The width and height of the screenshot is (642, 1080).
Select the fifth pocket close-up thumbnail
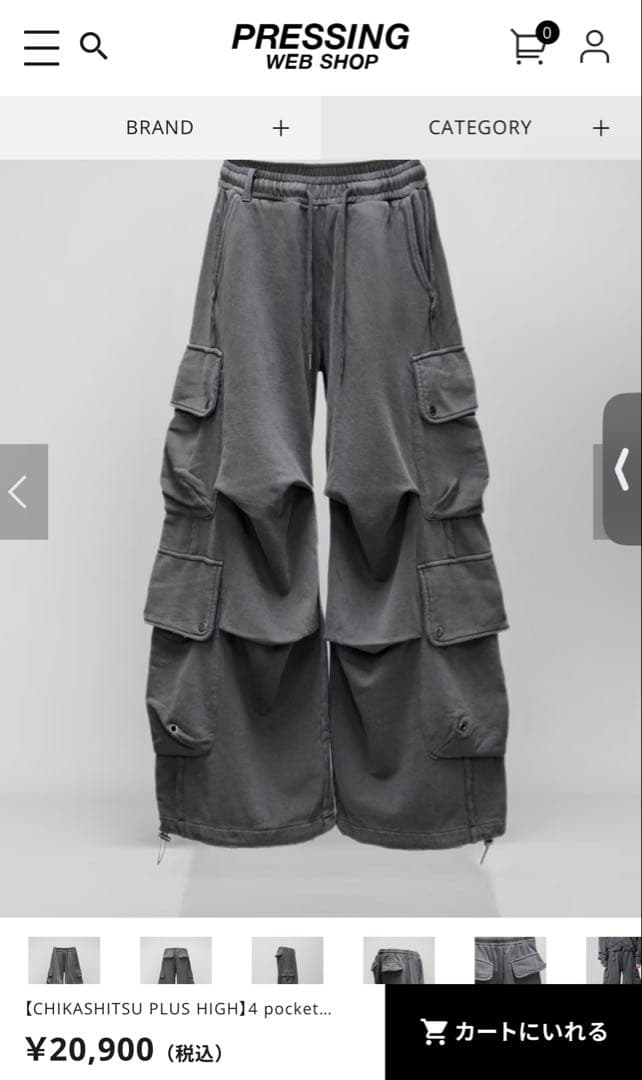510,960
